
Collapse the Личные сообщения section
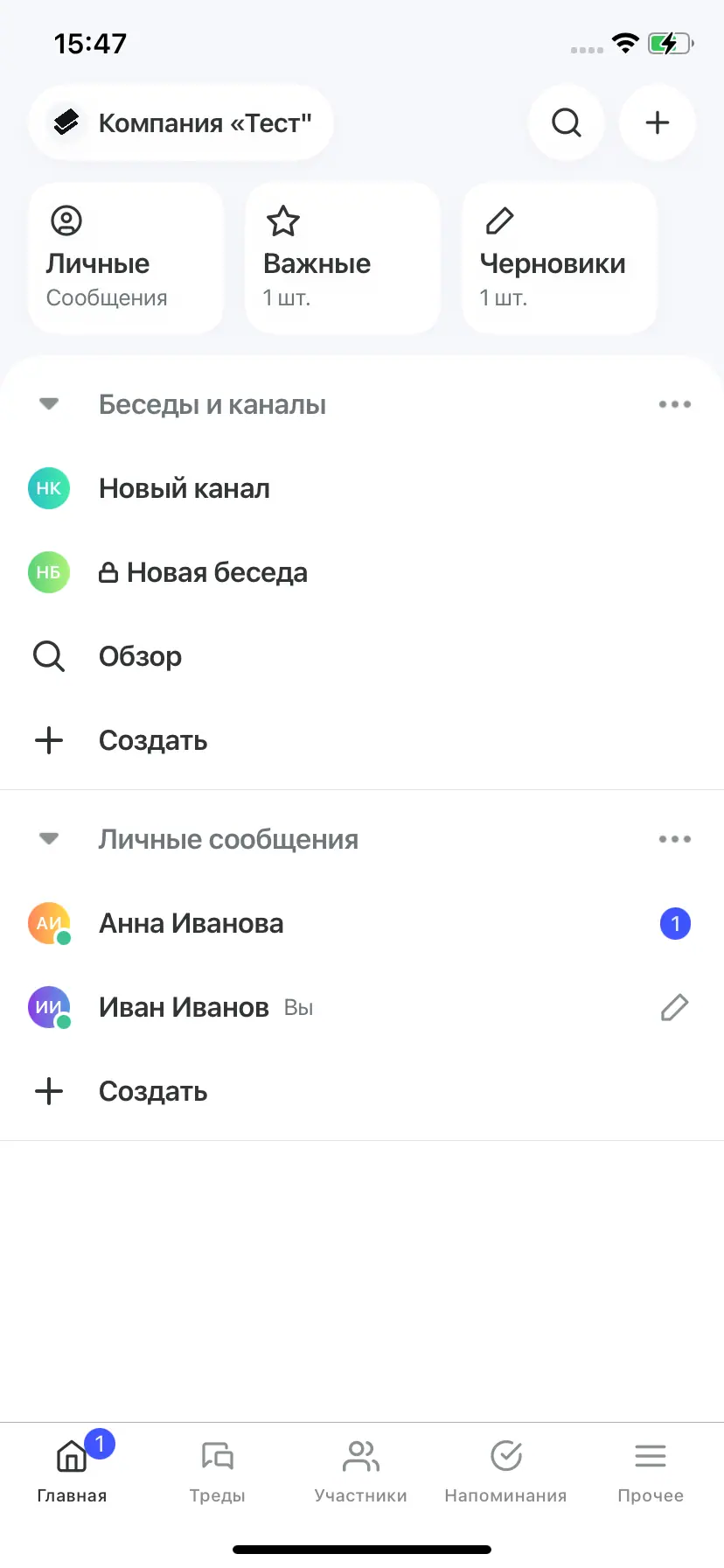pyautogui.click(x=49, y=839)
